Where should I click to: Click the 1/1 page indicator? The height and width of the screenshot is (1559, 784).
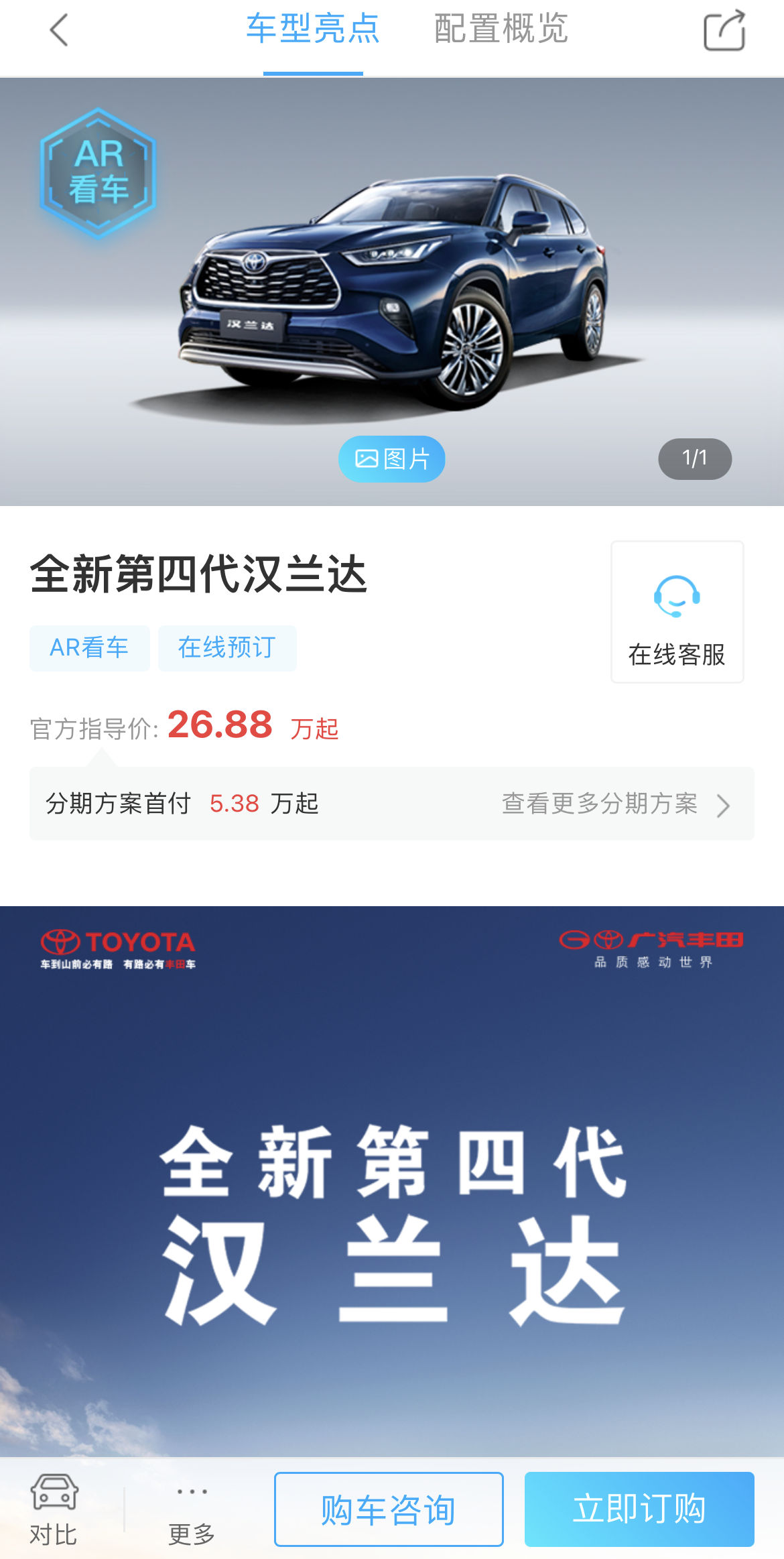tap(694, 458)
